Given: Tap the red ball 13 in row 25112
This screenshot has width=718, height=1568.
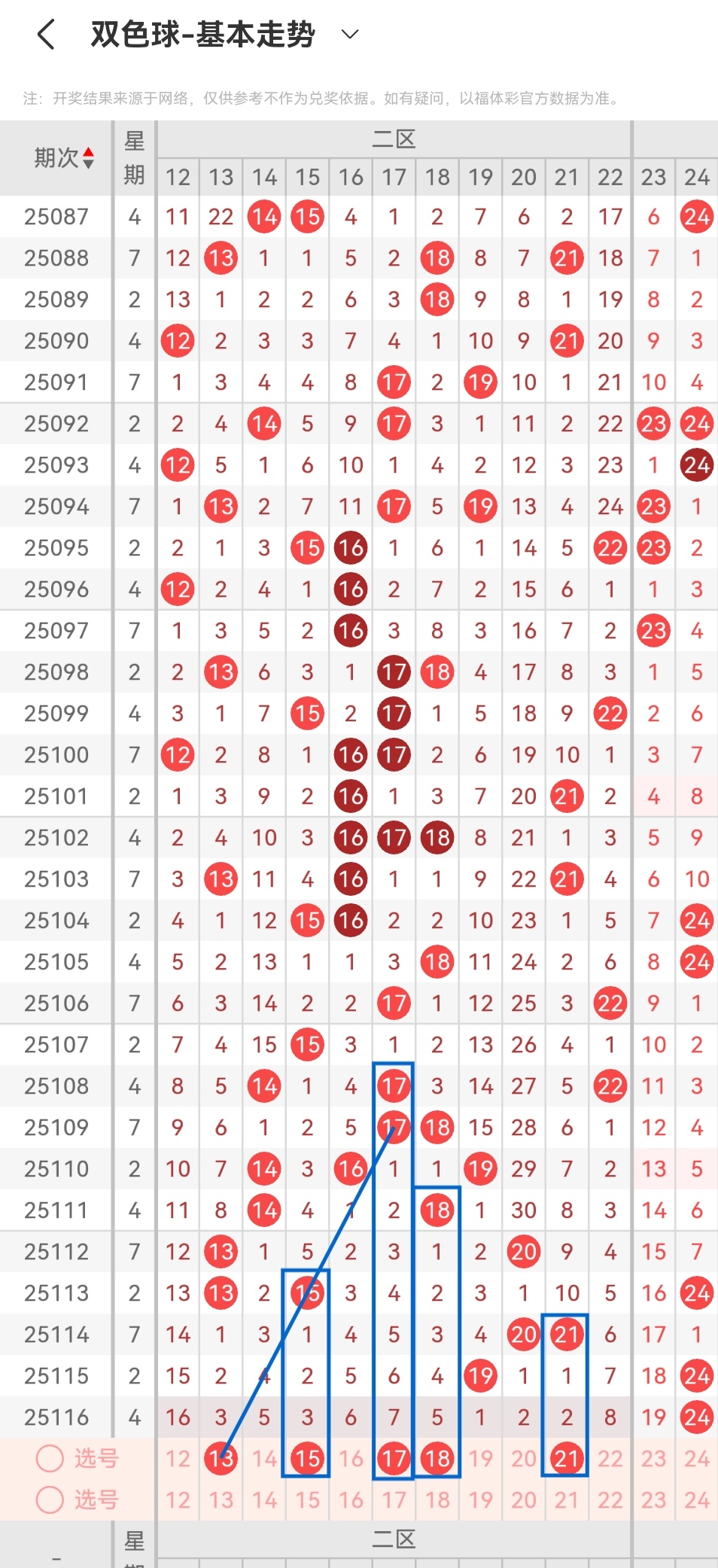Looking at the screenshot, I should click(221, 1251).
